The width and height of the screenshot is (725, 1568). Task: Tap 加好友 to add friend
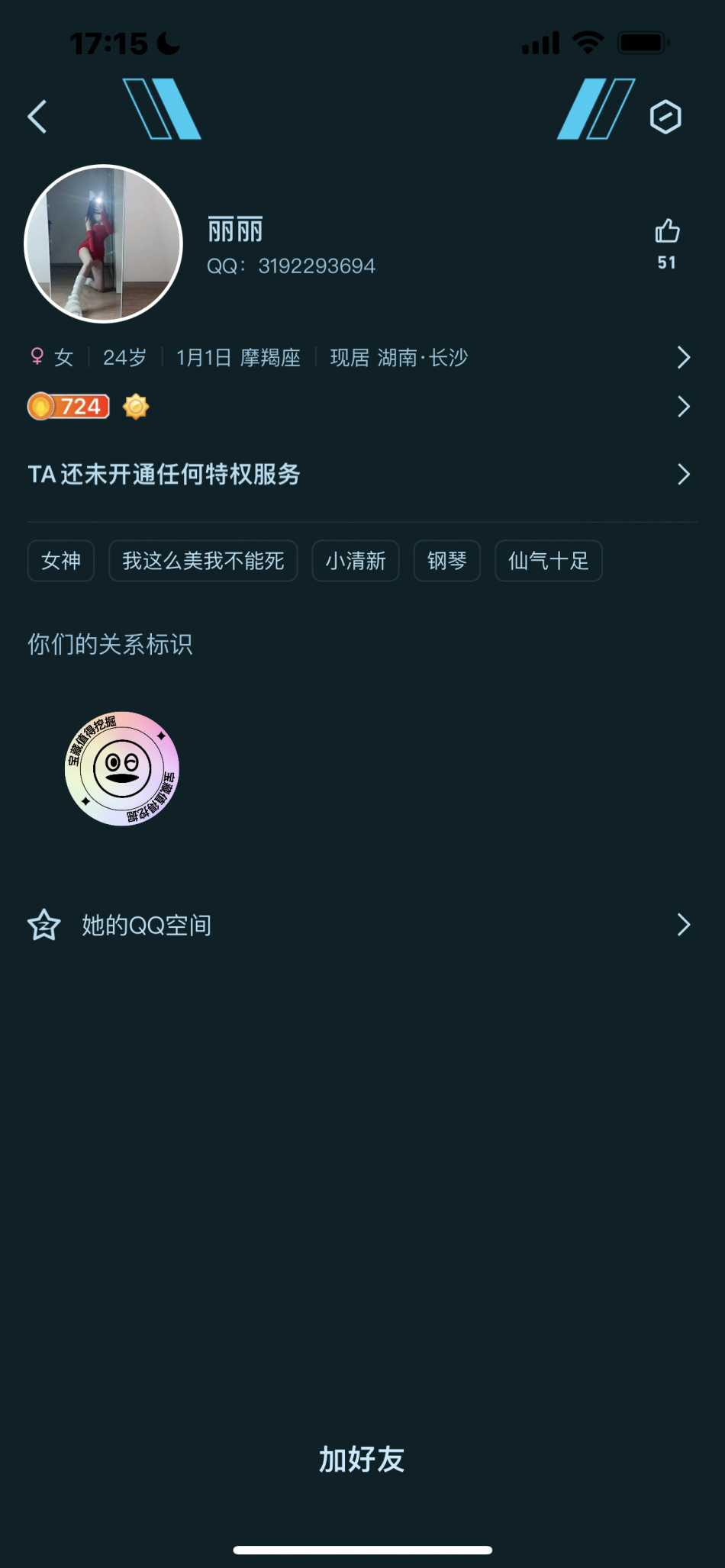[362, 1460]
